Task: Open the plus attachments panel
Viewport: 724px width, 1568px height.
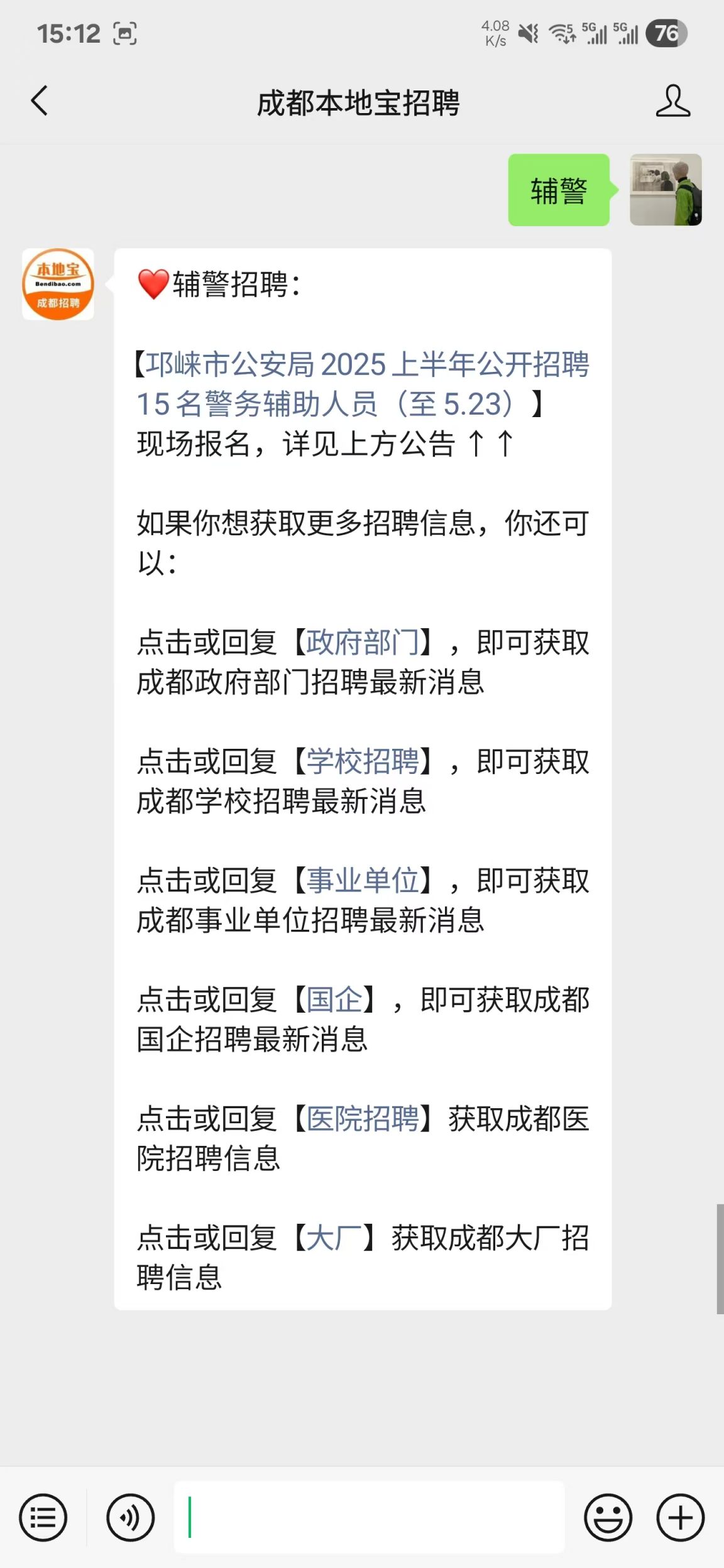Action: click(x=681, y=1517)
